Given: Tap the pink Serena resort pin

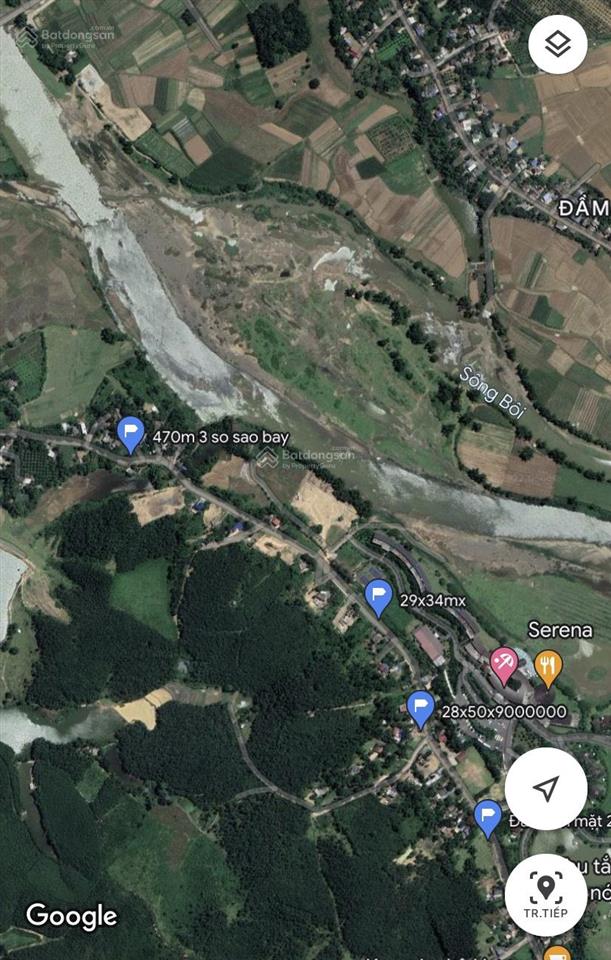Looking at the screenshot, I should pyautogui.click(x=503, y=664).
